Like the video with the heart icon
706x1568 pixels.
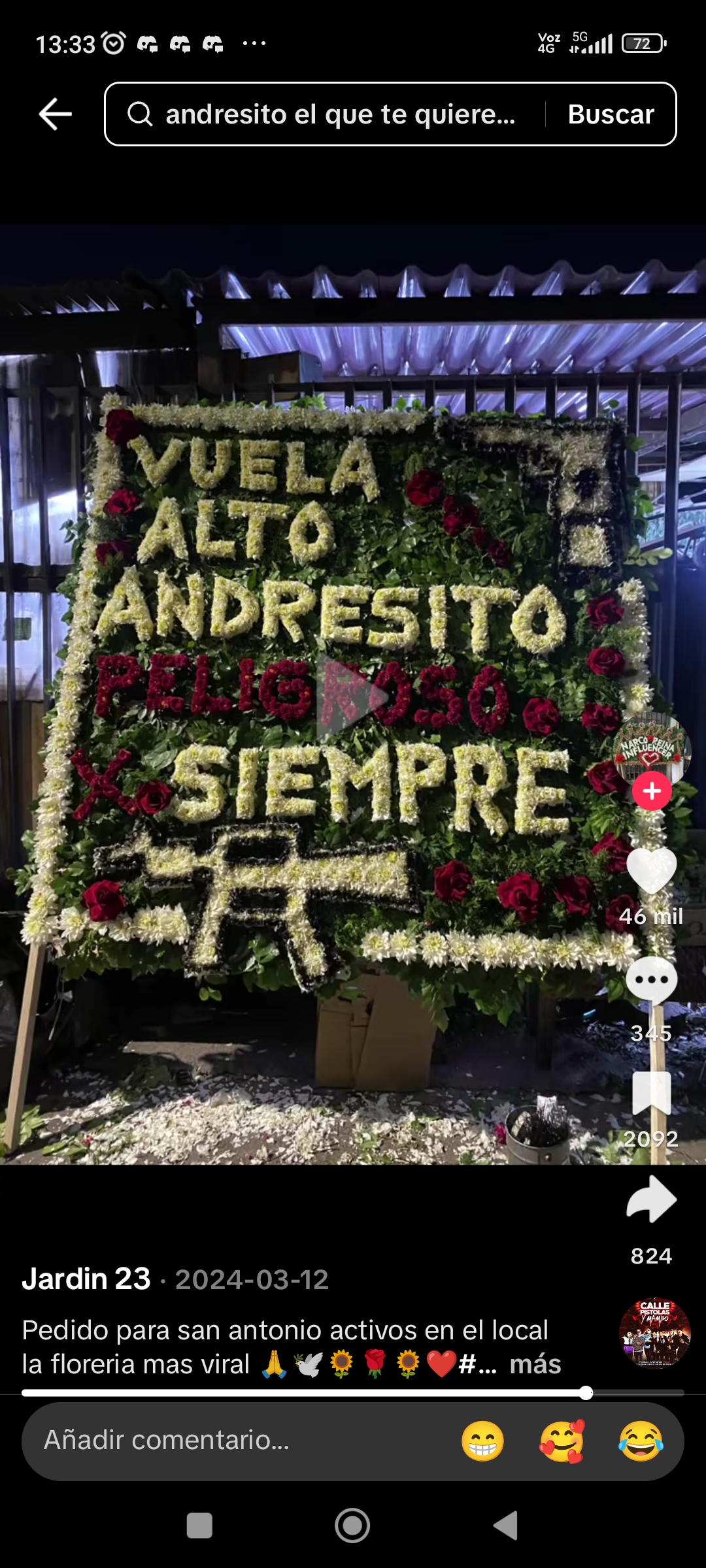[652, 870]
